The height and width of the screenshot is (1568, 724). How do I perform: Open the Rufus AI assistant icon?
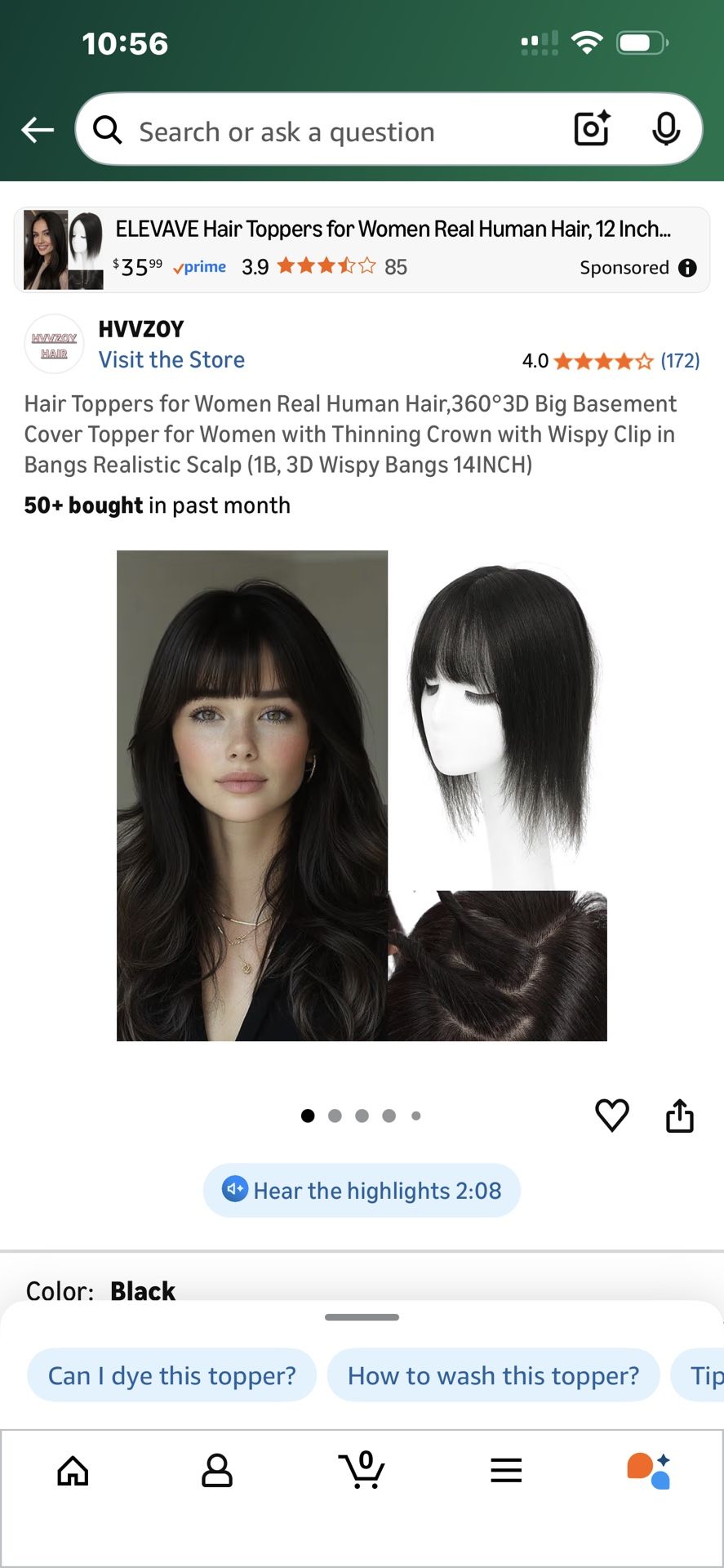coord(649,1470)
